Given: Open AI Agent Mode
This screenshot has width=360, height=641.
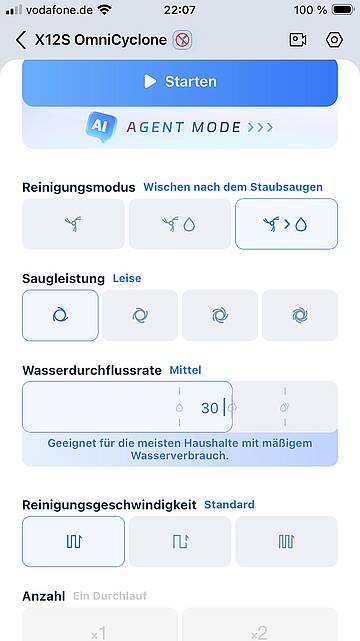Looking at the screenshot, I should coord(180,128).
